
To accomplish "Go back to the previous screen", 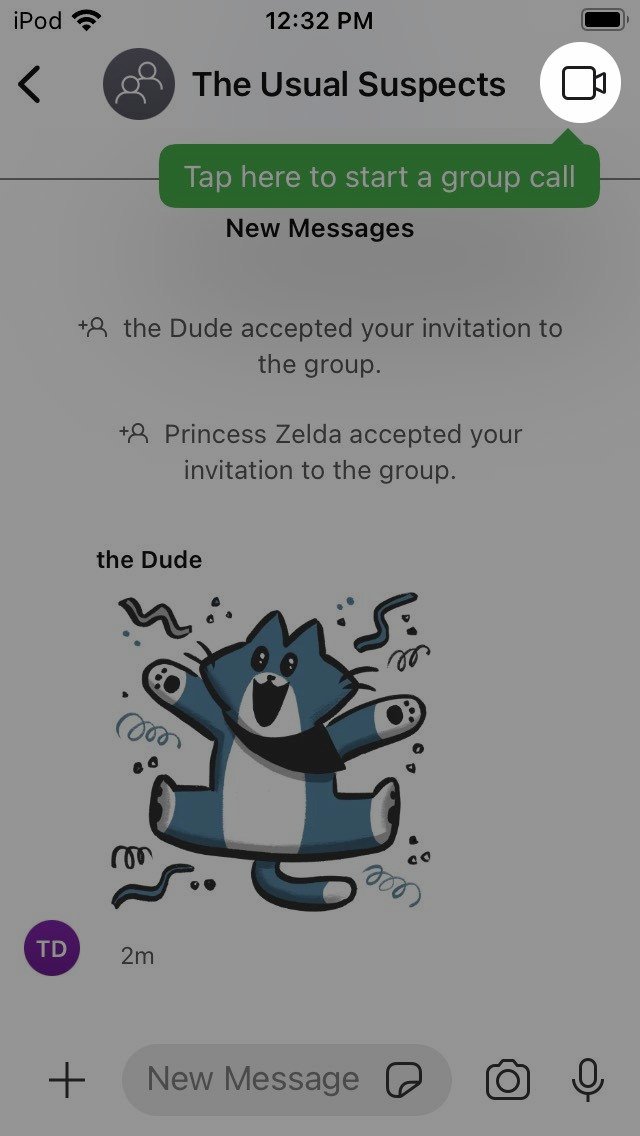I will 30,84.
